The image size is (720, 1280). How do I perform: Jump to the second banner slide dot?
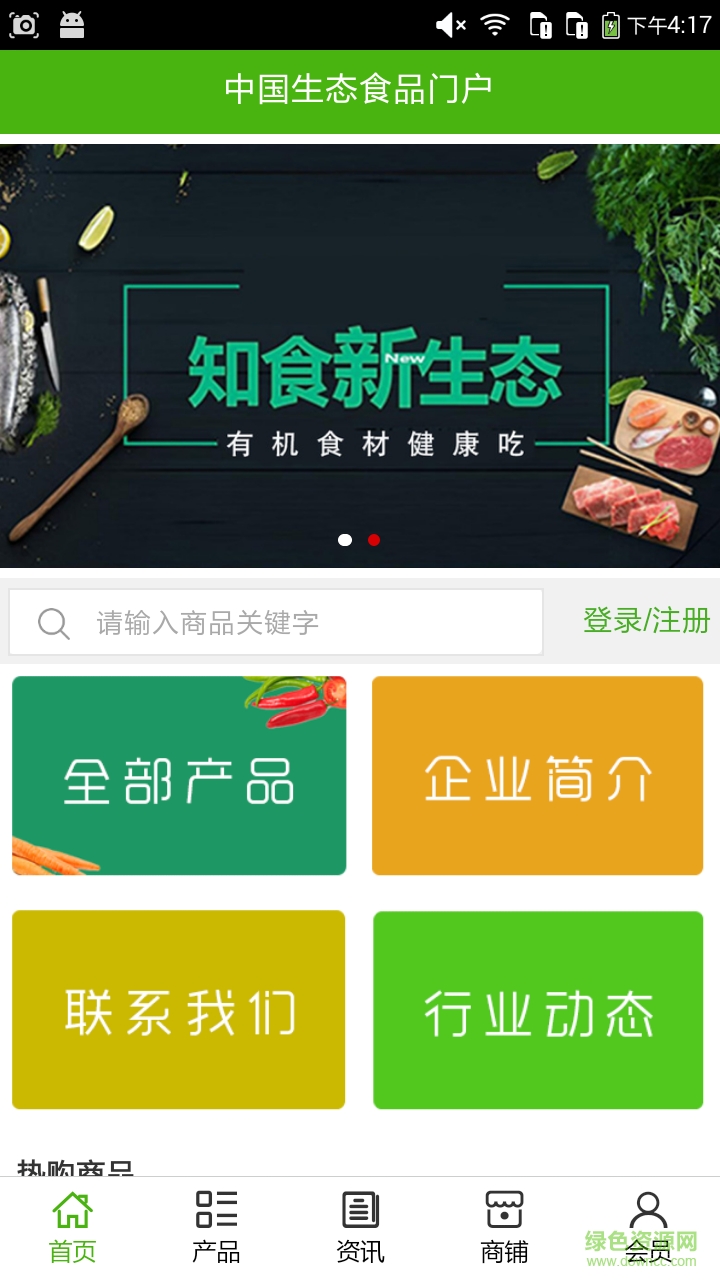coord(374,540)
